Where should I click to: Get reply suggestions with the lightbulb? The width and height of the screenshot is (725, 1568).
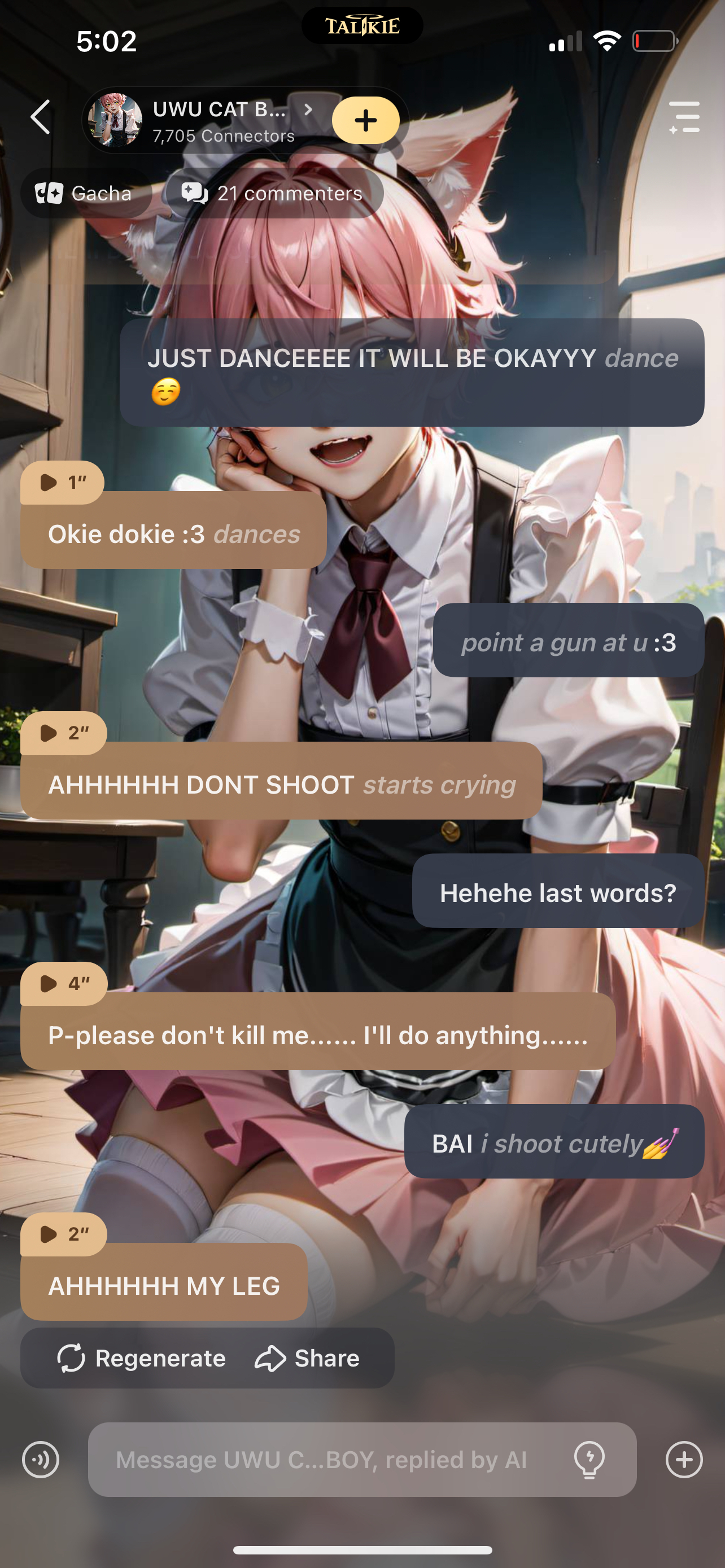point(589,1460)
